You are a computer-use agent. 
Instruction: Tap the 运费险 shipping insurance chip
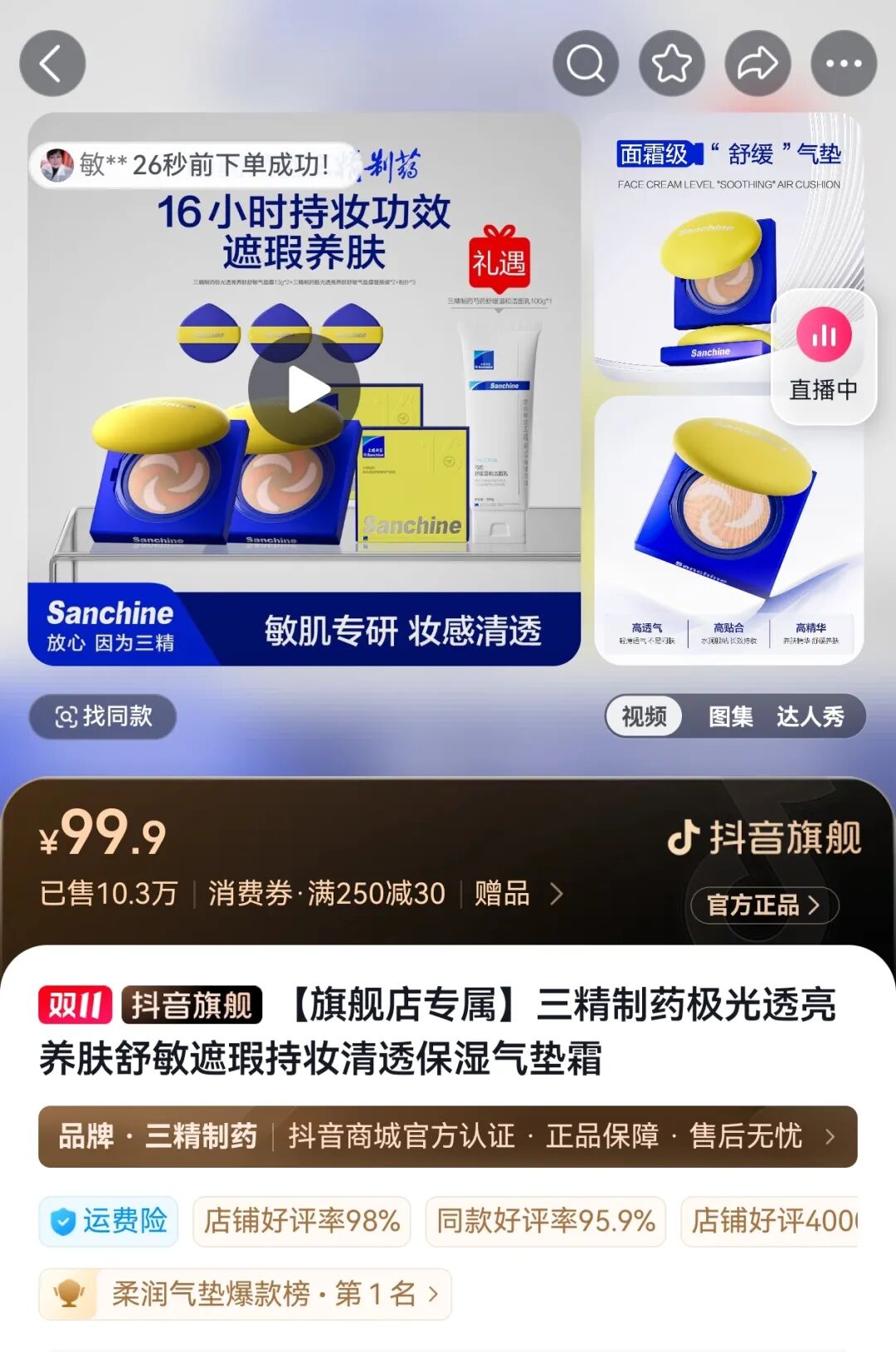109,1221
